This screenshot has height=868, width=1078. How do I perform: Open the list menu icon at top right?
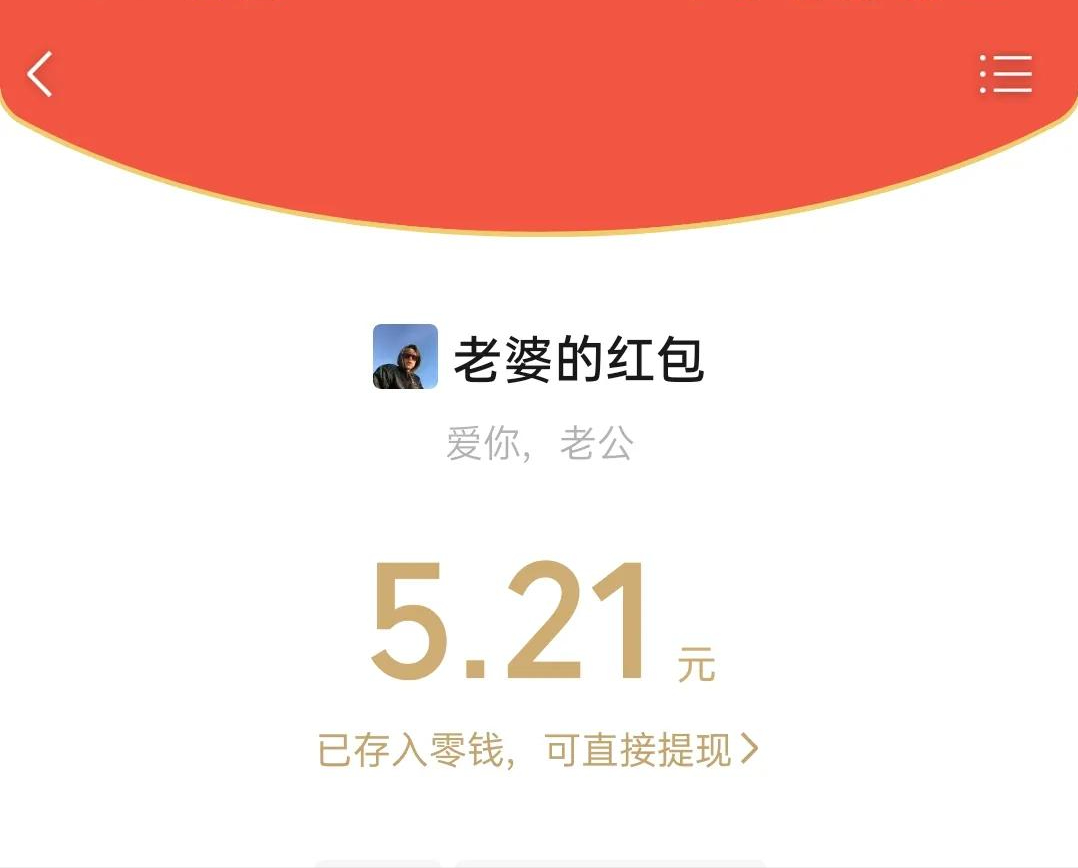(x=1005, y=75)
